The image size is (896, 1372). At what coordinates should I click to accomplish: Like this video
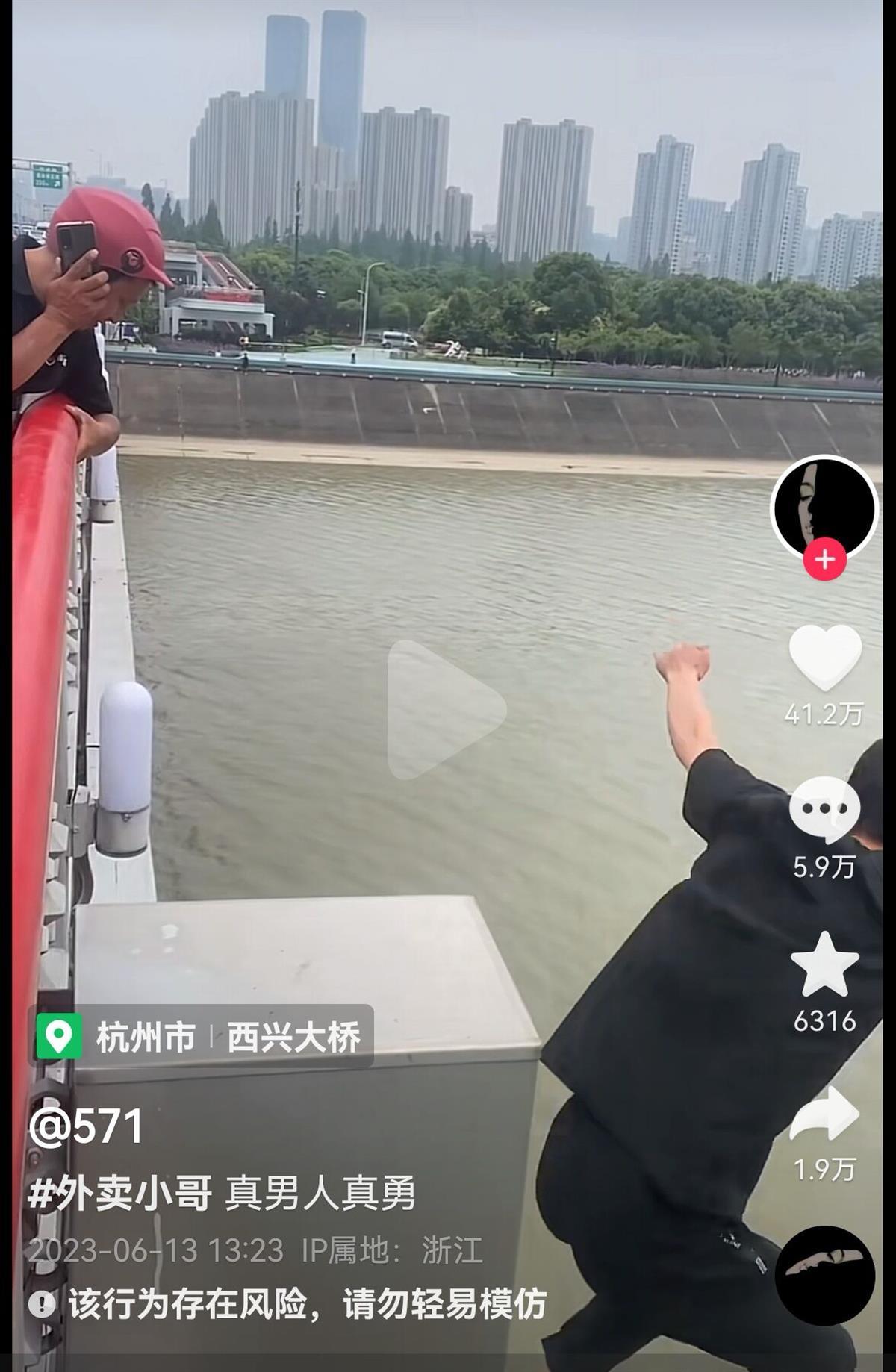tap(824, 658)
